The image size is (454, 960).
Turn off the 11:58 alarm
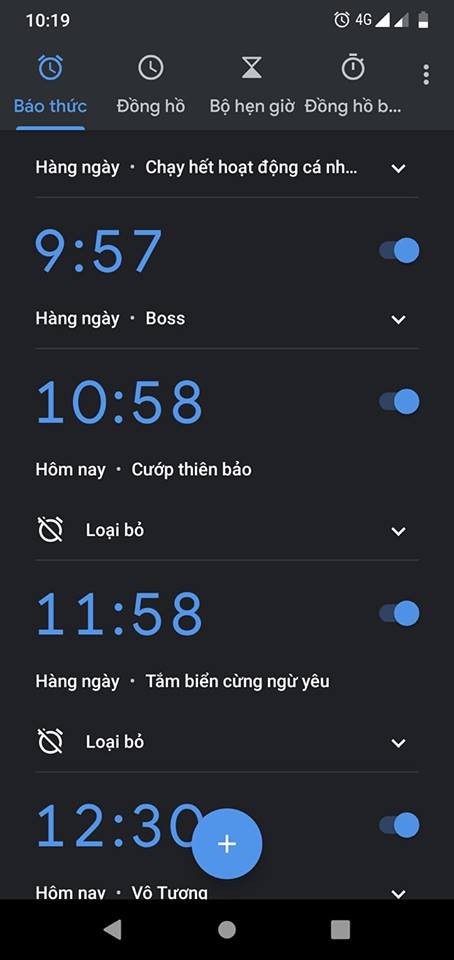click(x=399, y=613)
